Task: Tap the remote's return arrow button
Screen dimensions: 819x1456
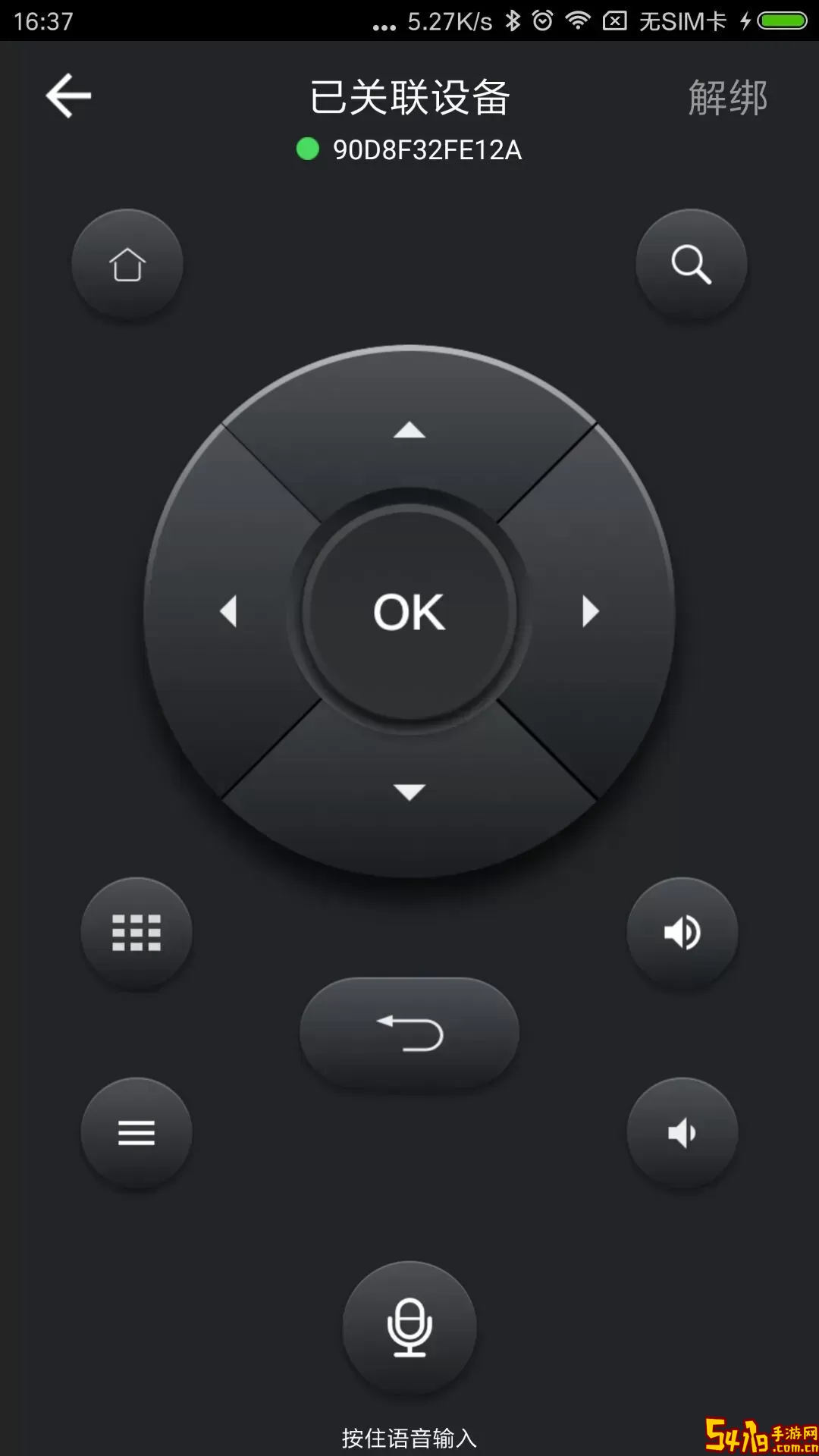Action: [409, 1033]
